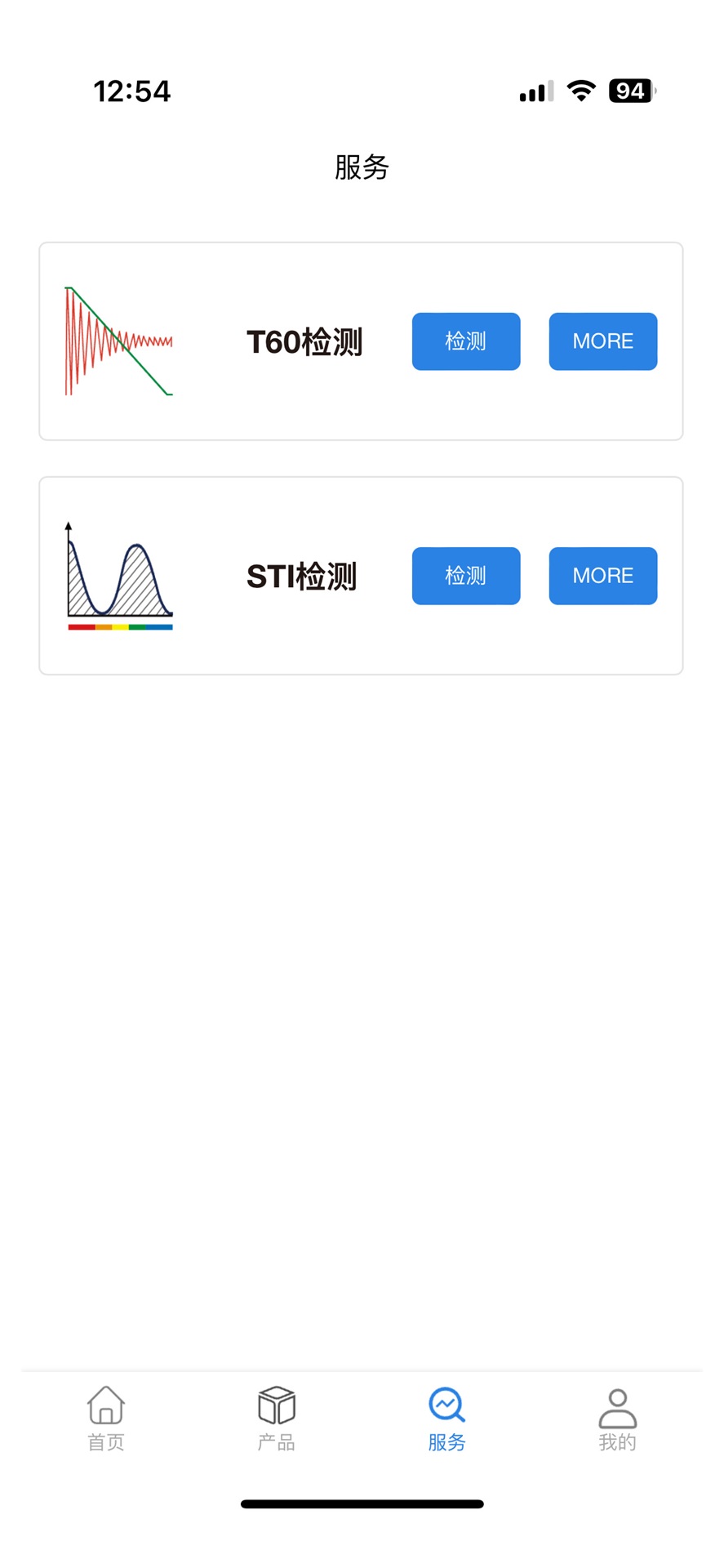Open 我的 profile via person icon
Viewport: 724px width, 1568px height.
618,1406
